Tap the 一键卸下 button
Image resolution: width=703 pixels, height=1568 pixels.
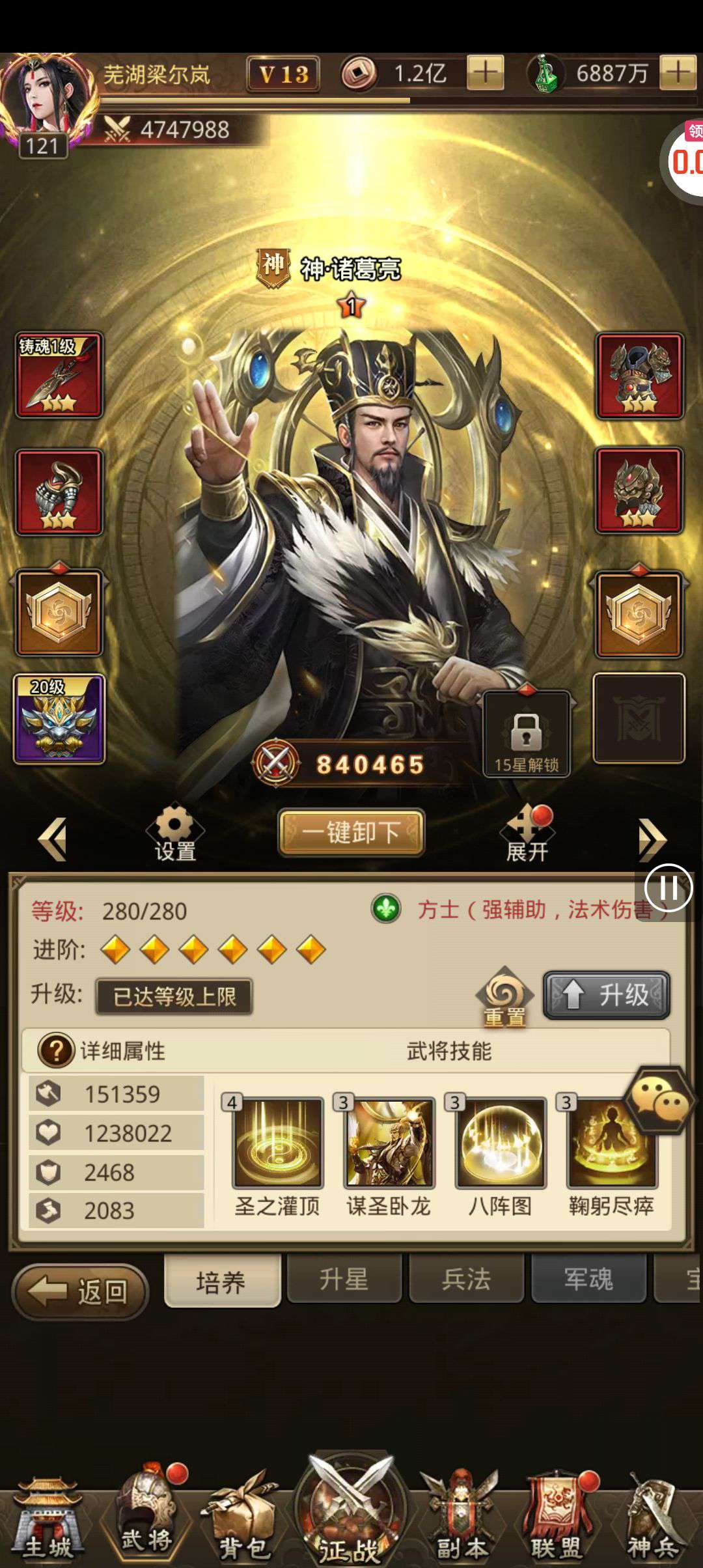click(351, 832)
